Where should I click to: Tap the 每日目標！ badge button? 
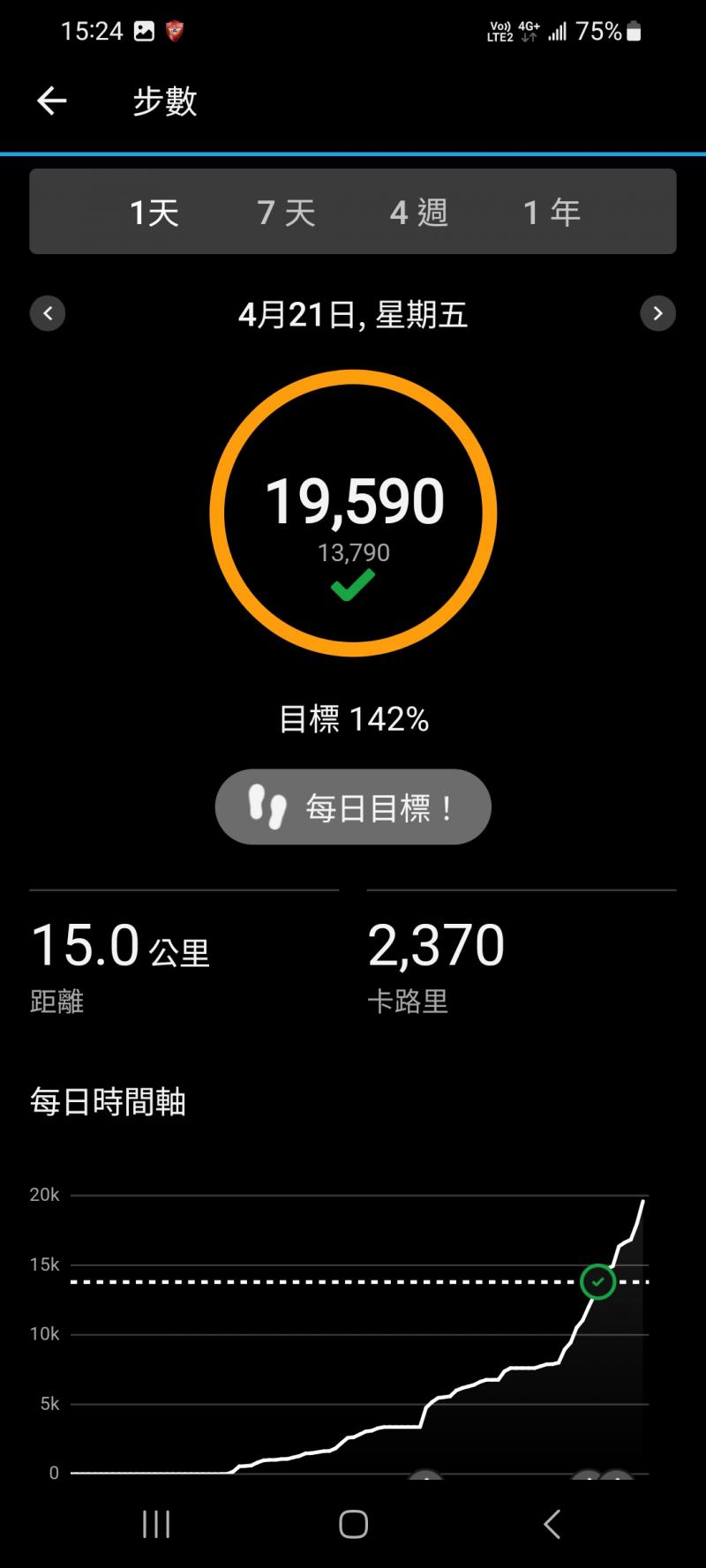353,807
